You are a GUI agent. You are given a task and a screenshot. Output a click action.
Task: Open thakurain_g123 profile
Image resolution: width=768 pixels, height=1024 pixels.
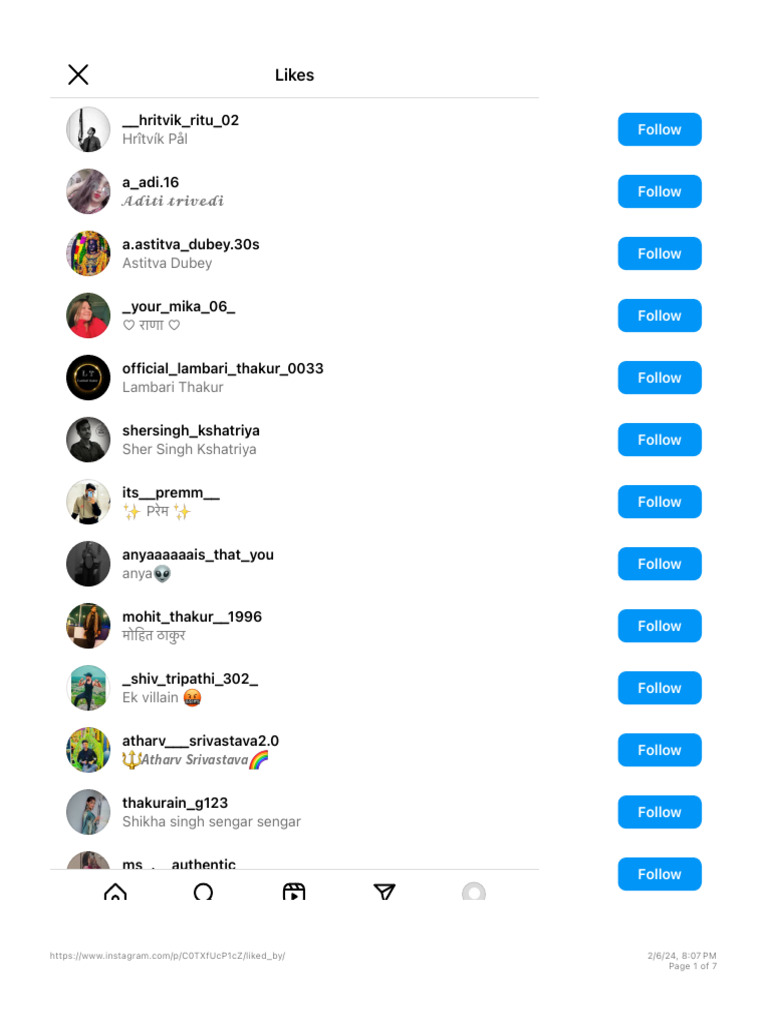[x=175, y=803]
